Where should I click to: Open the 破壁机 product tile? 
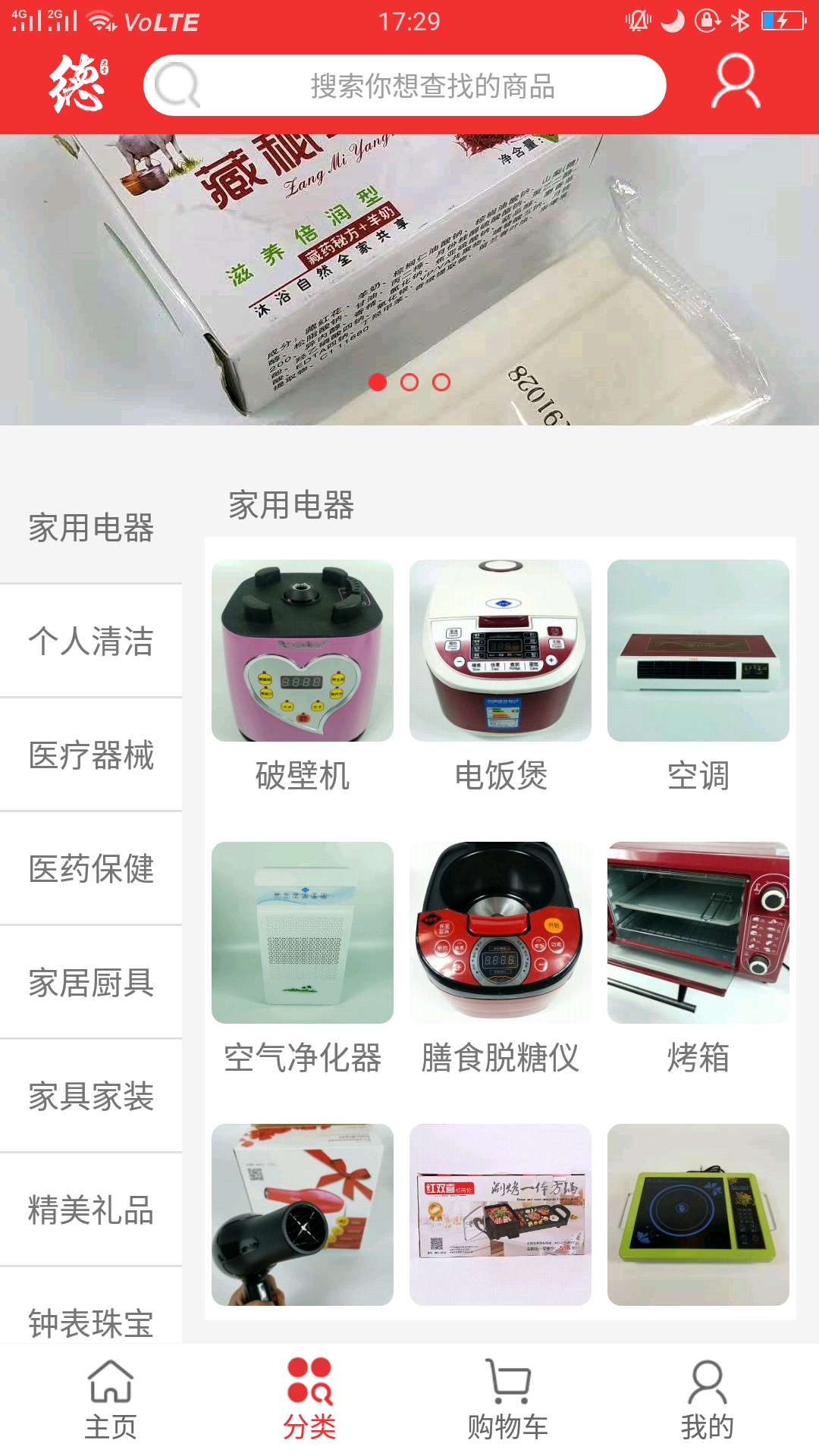(303, 675)
